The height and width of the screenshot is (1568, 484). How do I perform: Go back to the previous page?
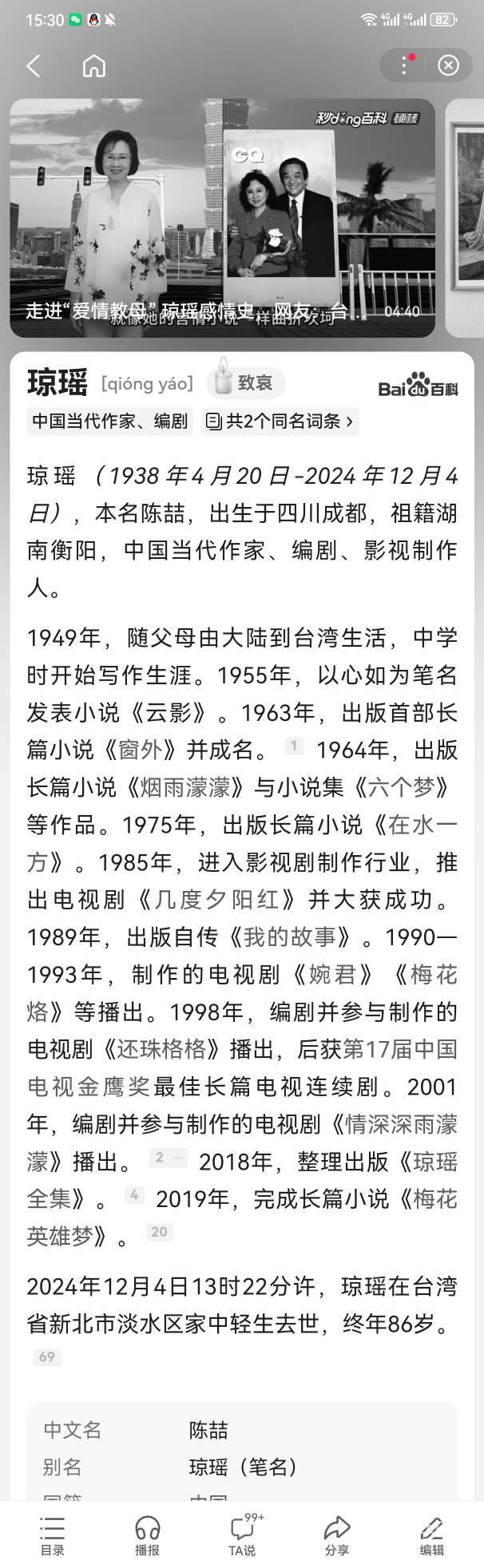[x=34, y=65]
